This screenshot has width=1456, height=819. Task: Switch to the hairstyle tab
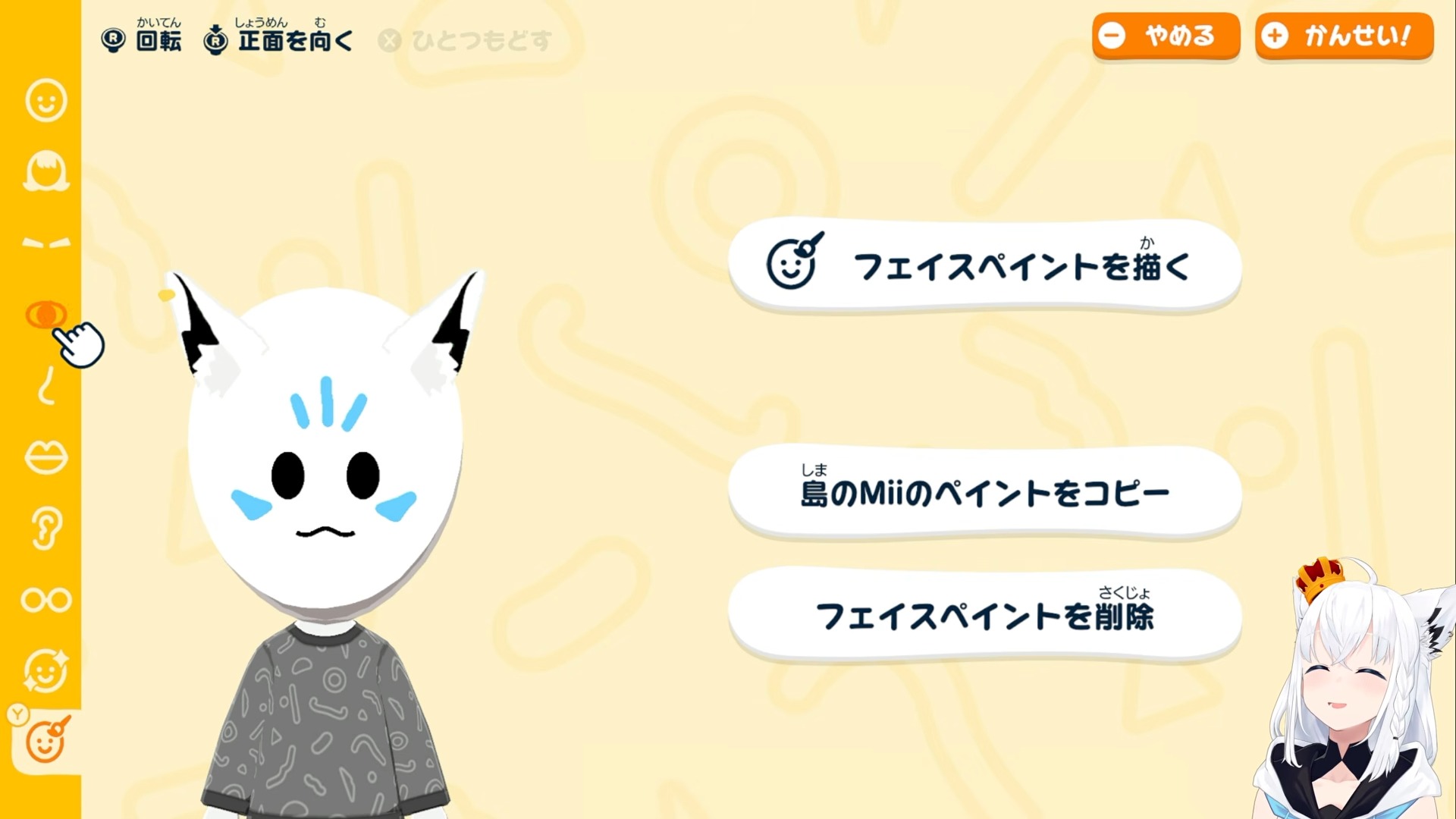(x=46, y=171)
